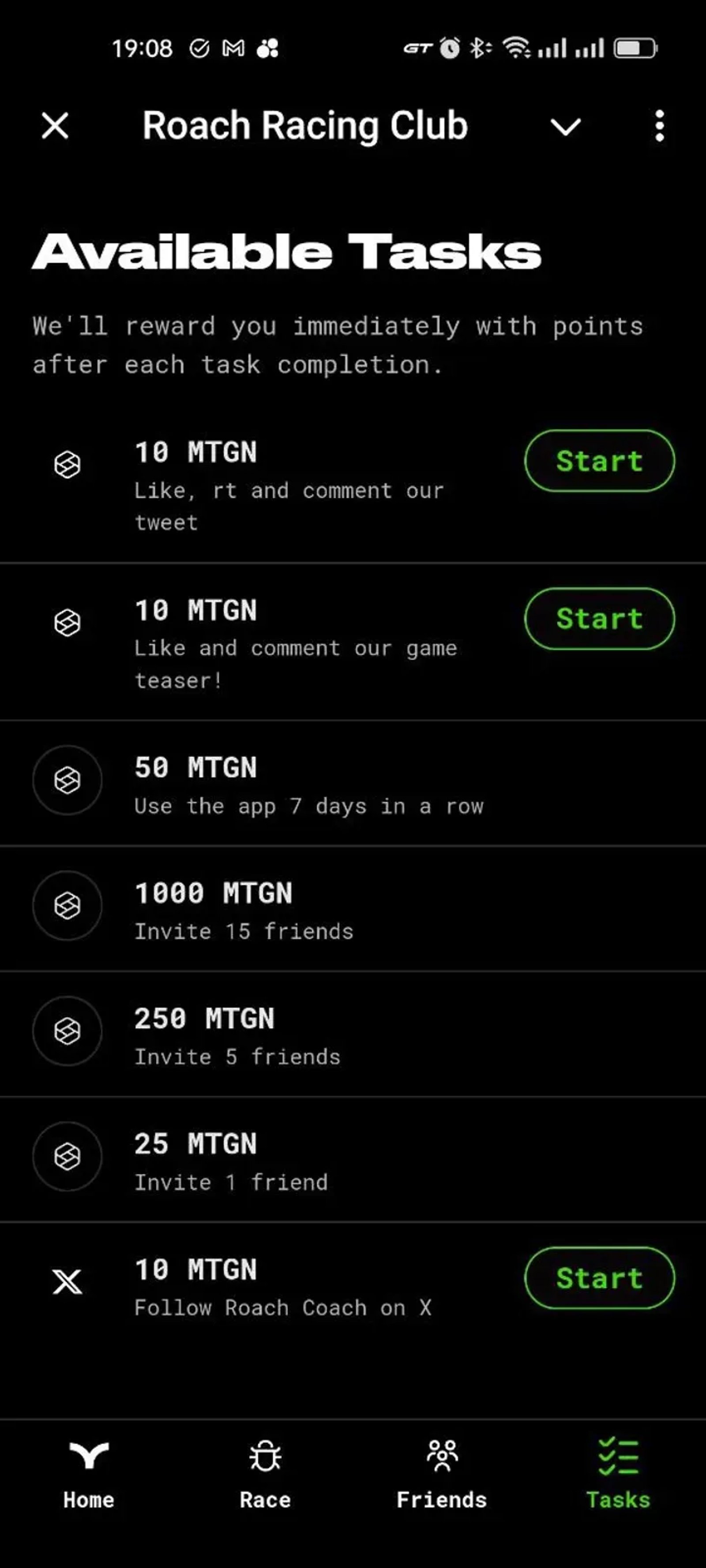Image resolution: width=706 pixels, height=1568 pixels.
Task: Start the like, rt and comment tweet task
Action: [x=599, y=461]
